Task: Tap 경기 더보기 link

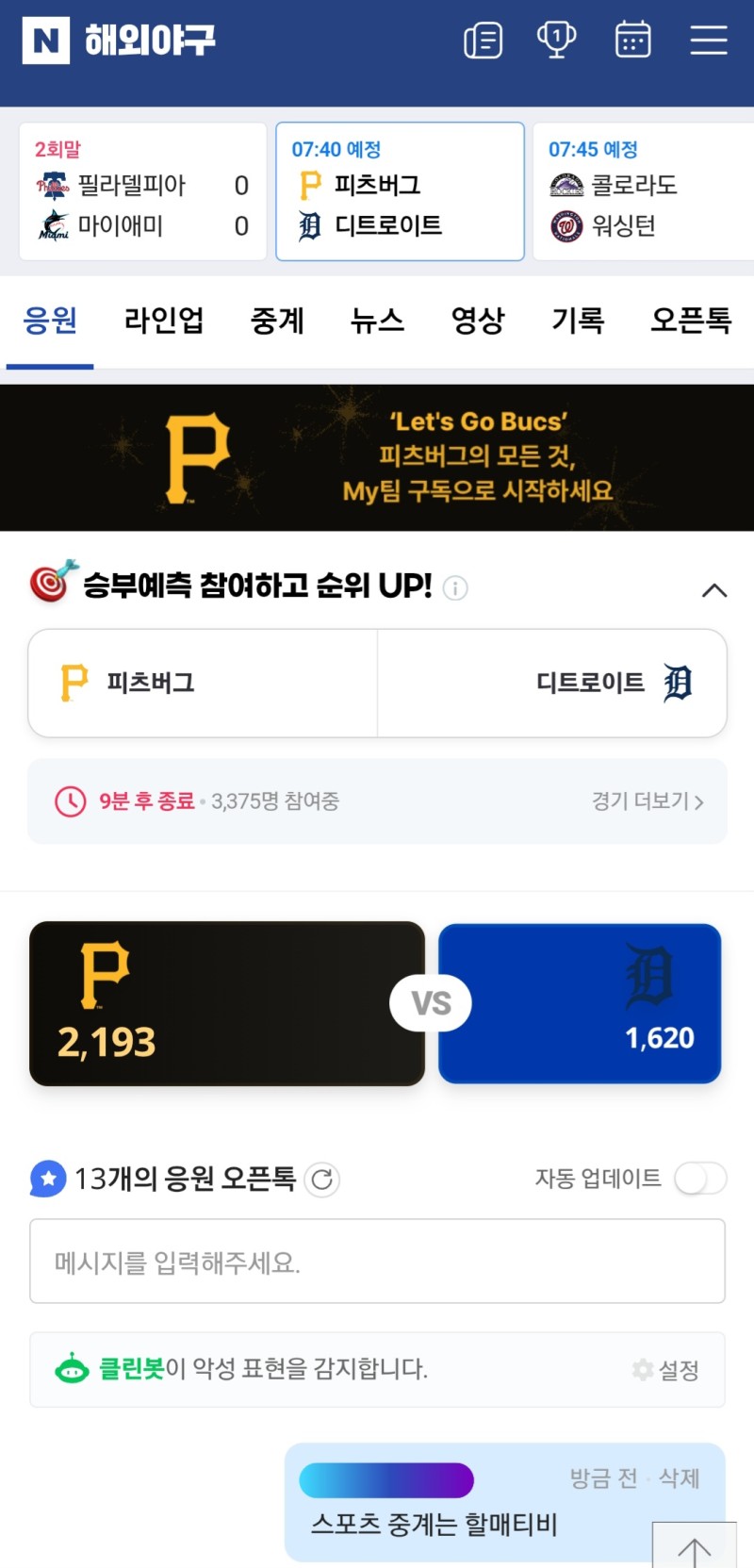Action: [x=647, y=801]
